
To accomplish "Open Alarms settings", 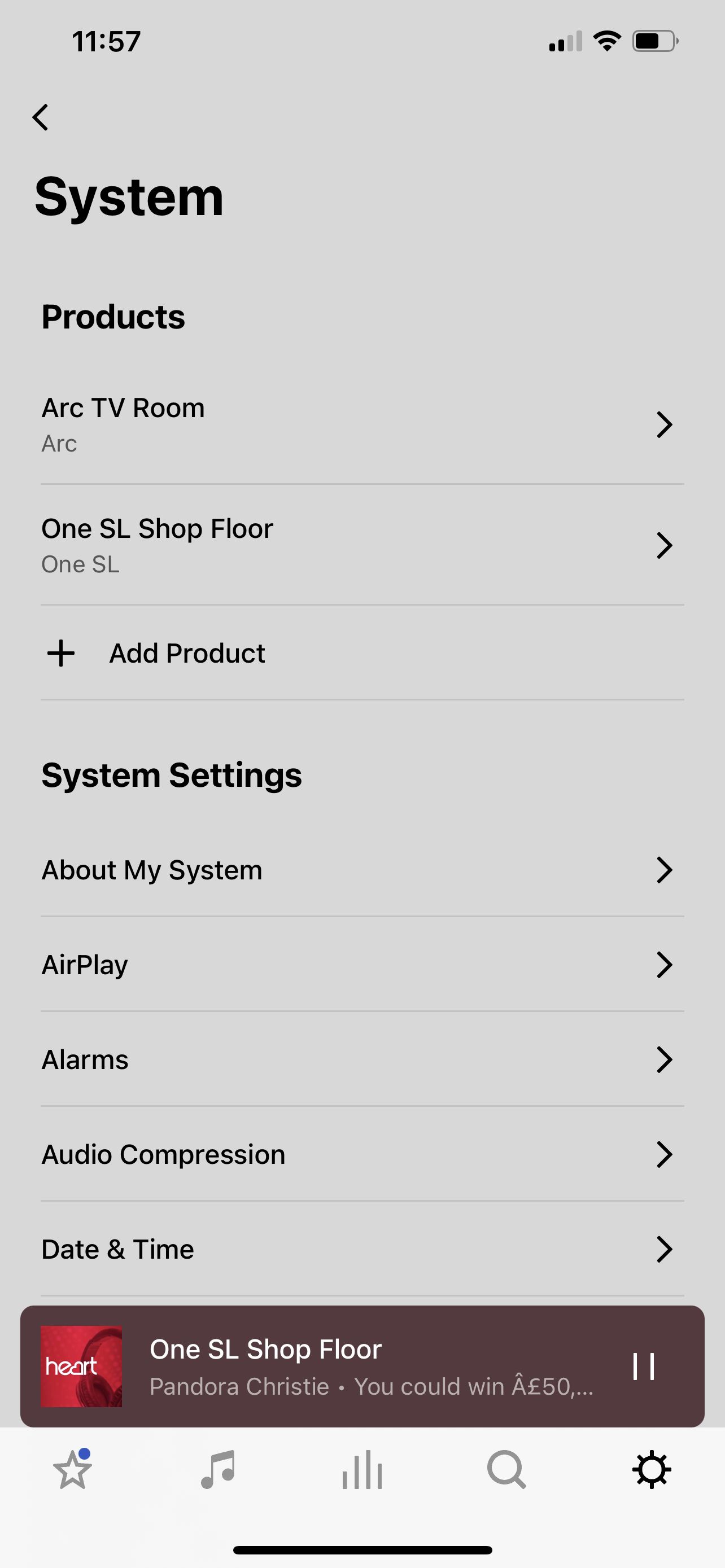I will pos(362,1060).
